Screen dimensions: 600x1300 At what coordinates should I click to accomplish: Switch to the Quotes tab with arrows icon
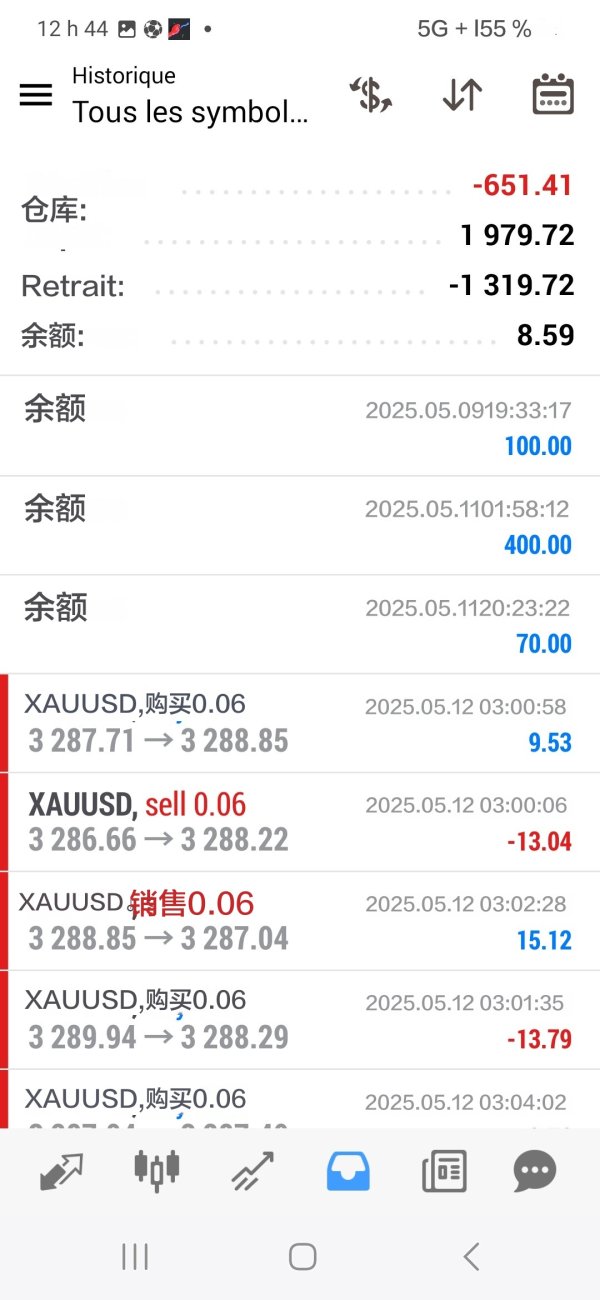click(62, 1171)
